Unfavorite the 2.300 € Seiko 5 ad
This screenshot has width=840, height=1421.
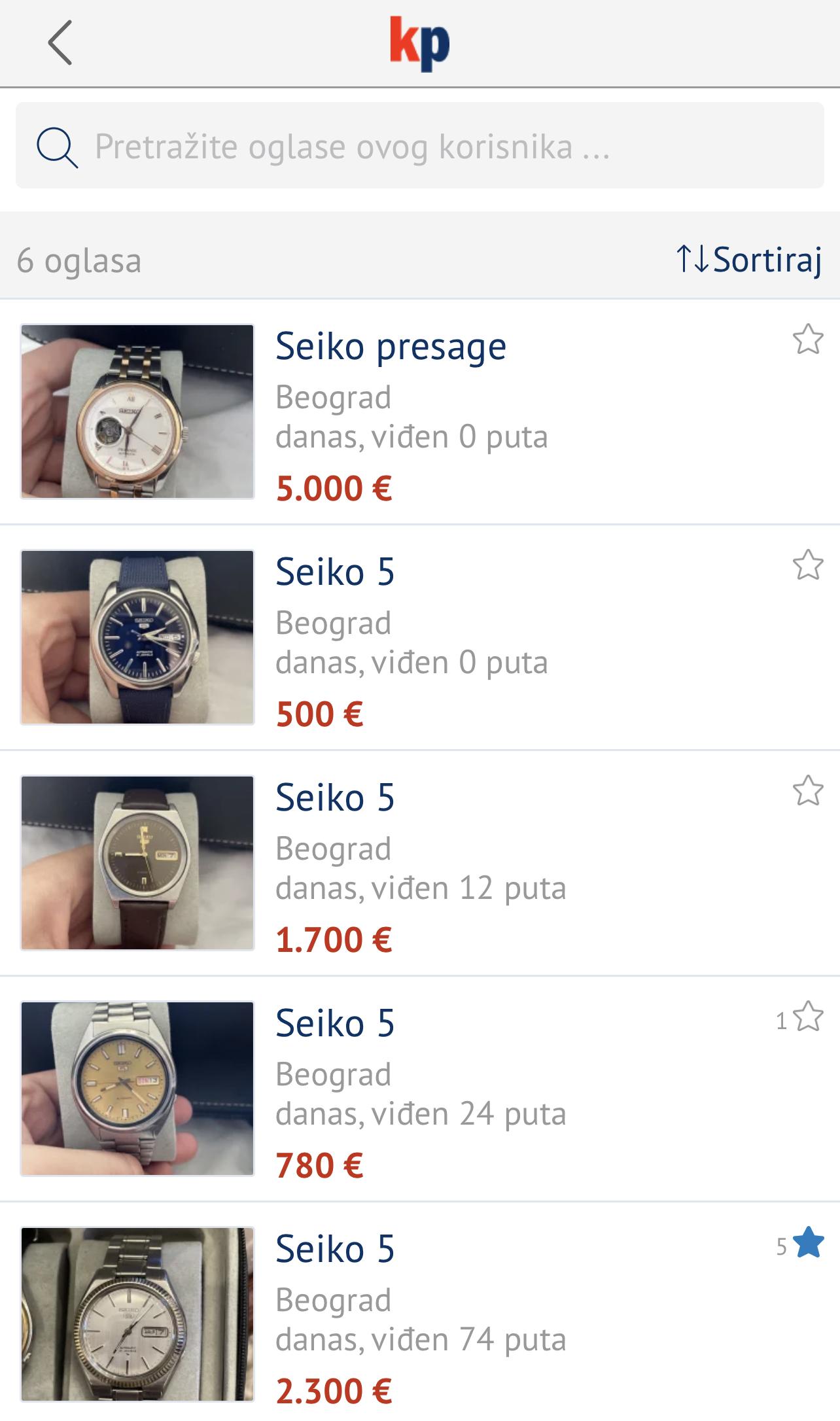coord(809,1243)
